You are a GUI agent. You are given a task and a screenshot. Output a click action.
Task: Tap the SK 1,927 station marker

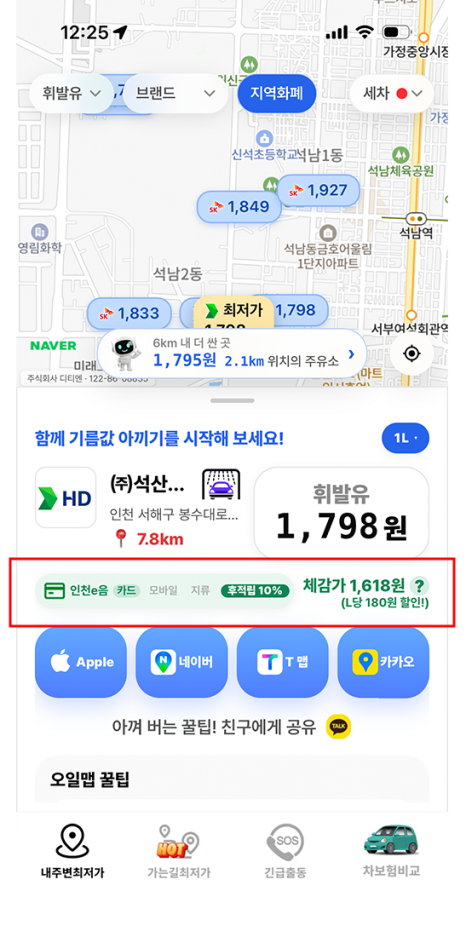coord(318,191)
